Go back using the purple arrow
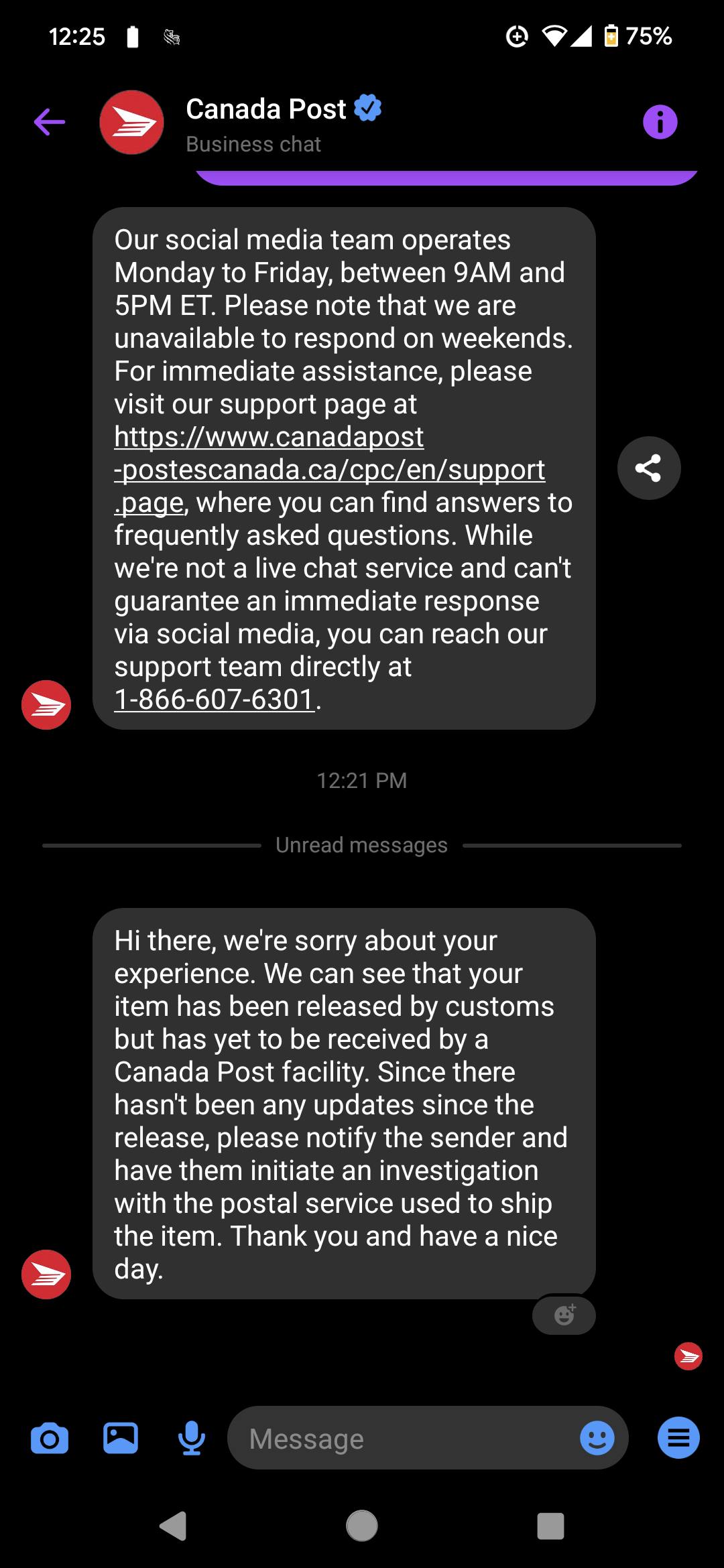This screenshot has height=1568, width=724. click(x=50, y=122)
